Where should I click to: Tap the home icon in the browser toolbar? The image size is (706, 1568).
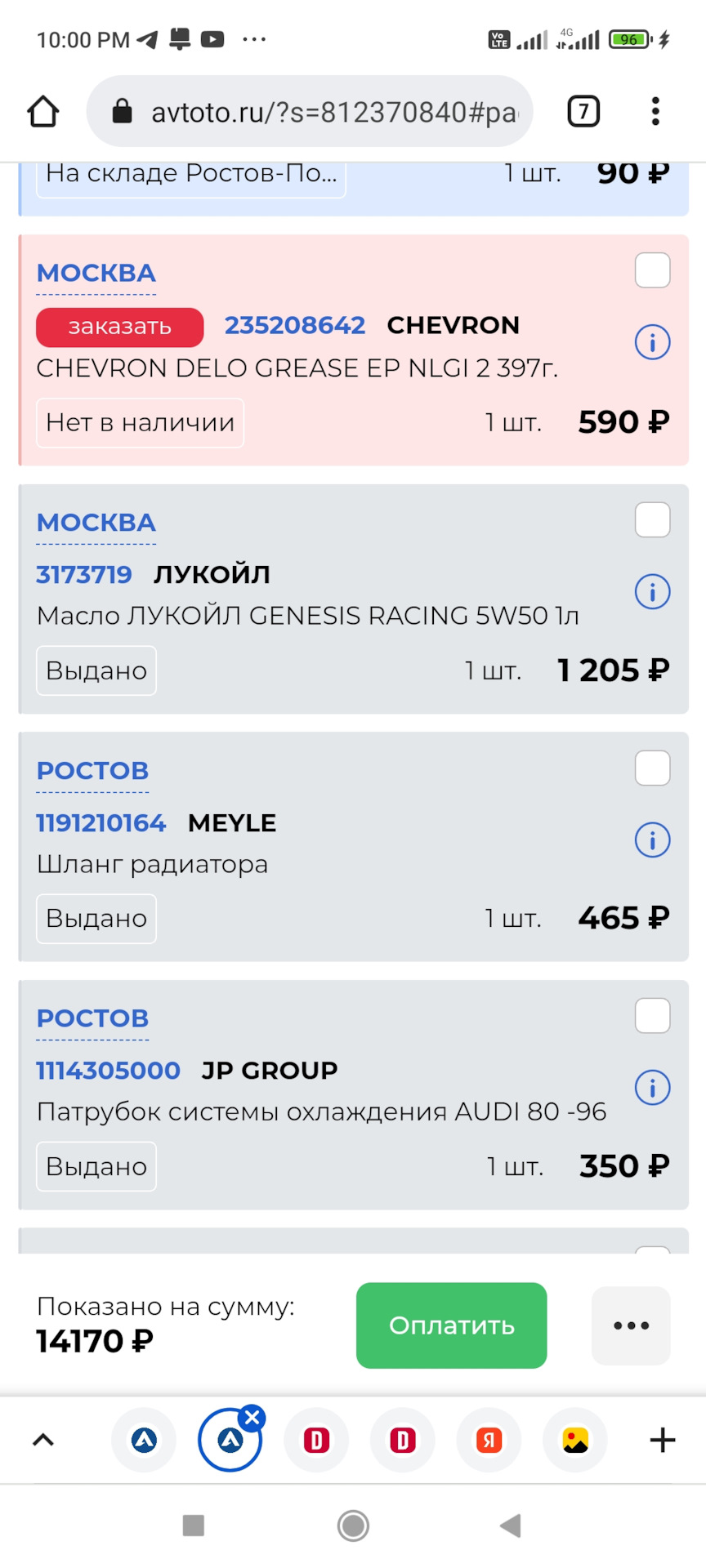pos(42,111)
